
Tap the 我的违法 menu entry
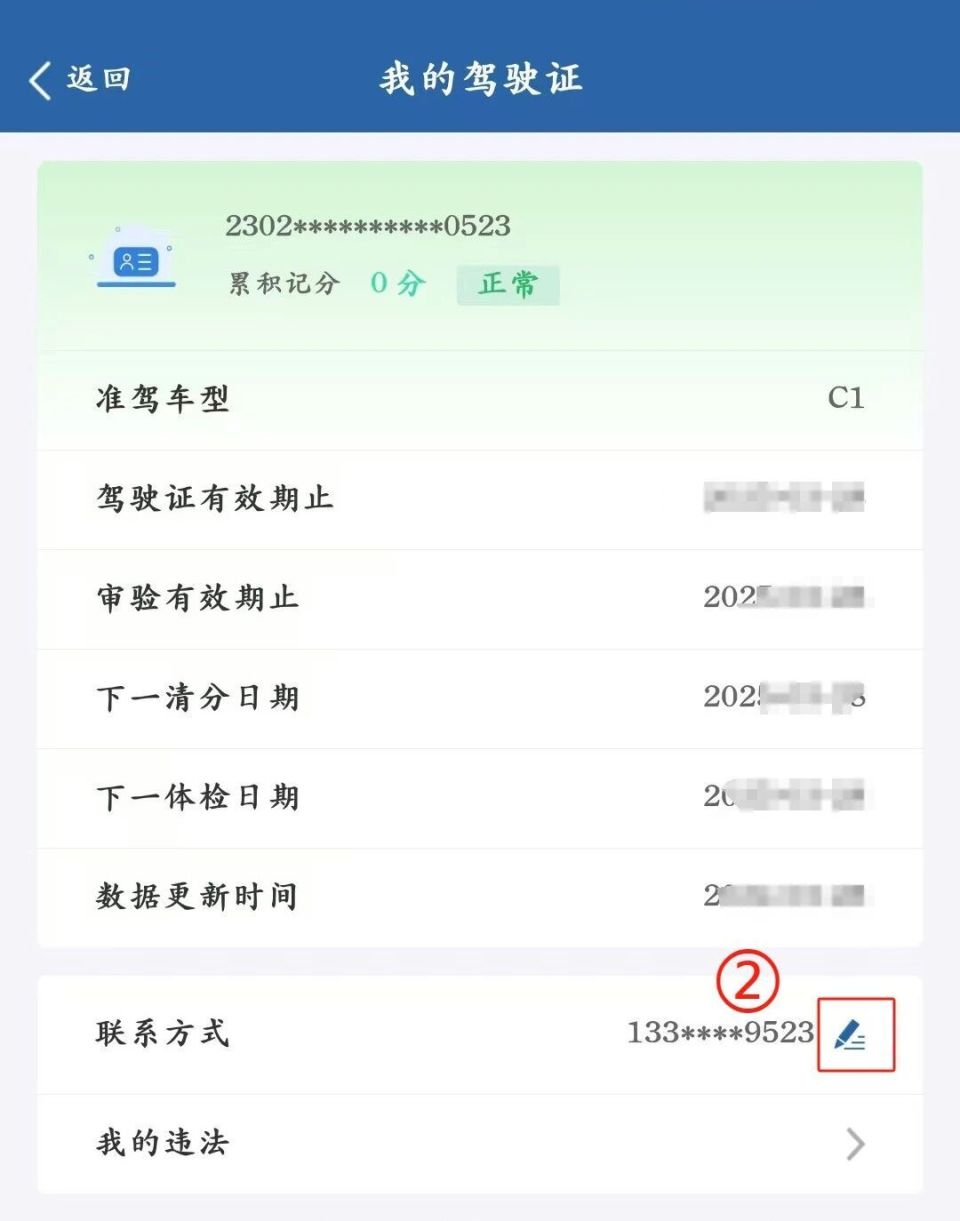click(160, 1143)
